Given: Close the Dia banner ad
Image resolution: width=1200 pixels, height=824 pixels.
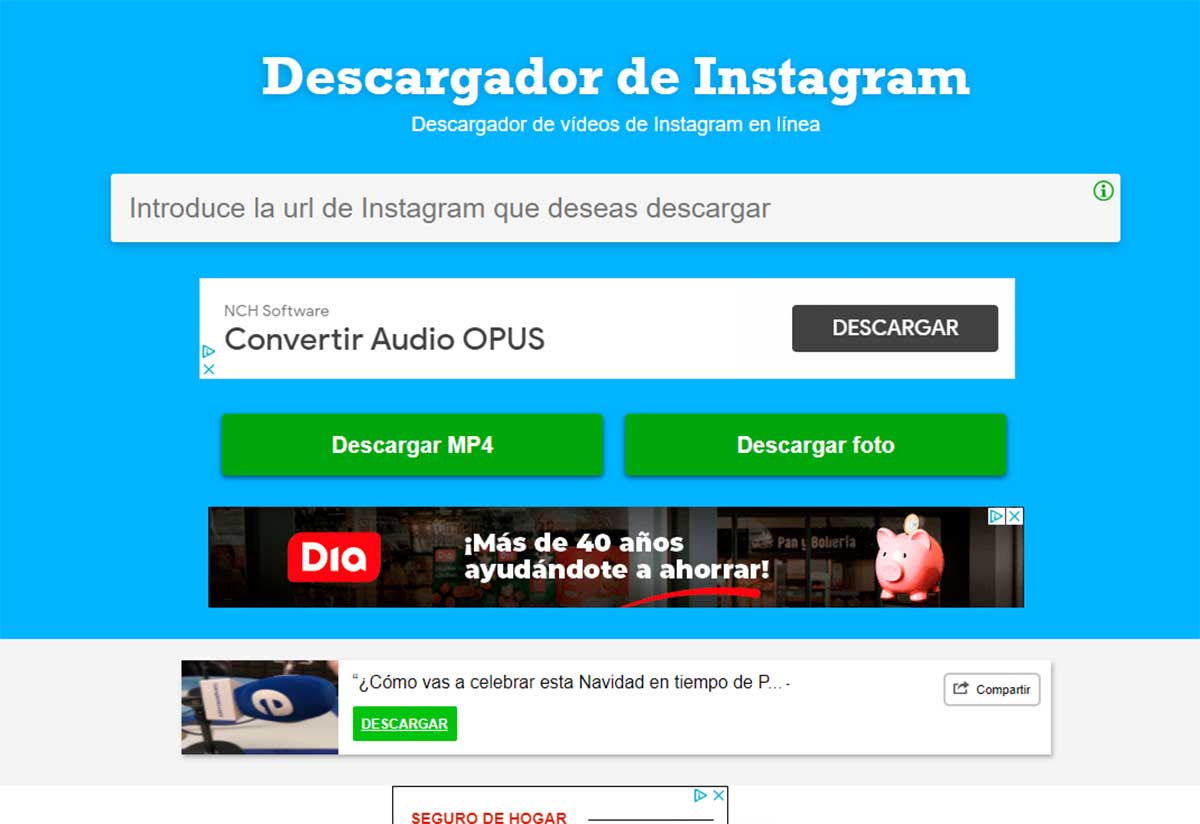Looking at the screenshot, I should [1014, 517].
